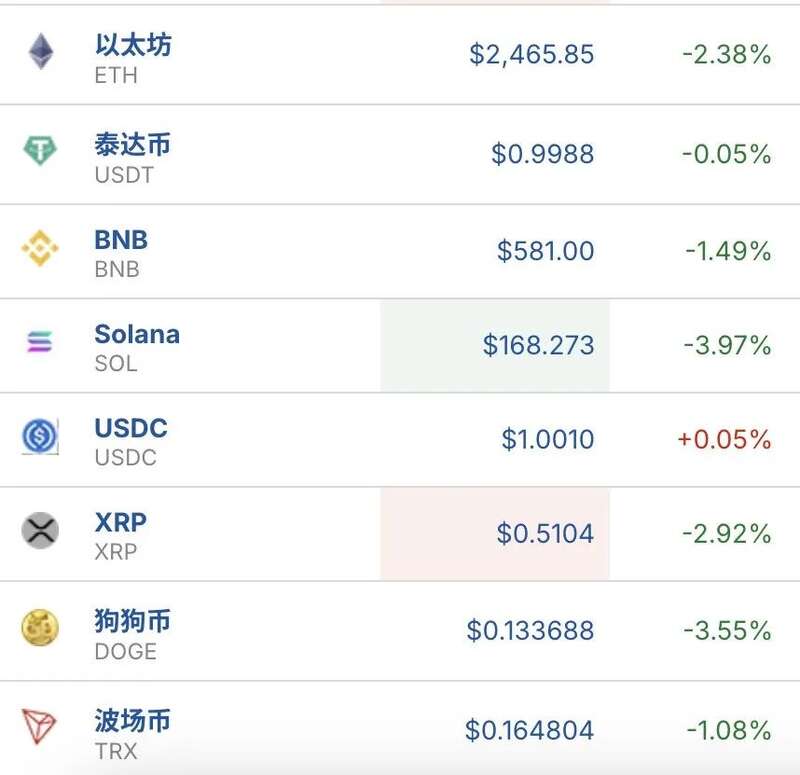This screenshot has width=800, height=775.
Task: Select the BNB coin row
Action: click(121, 252)
